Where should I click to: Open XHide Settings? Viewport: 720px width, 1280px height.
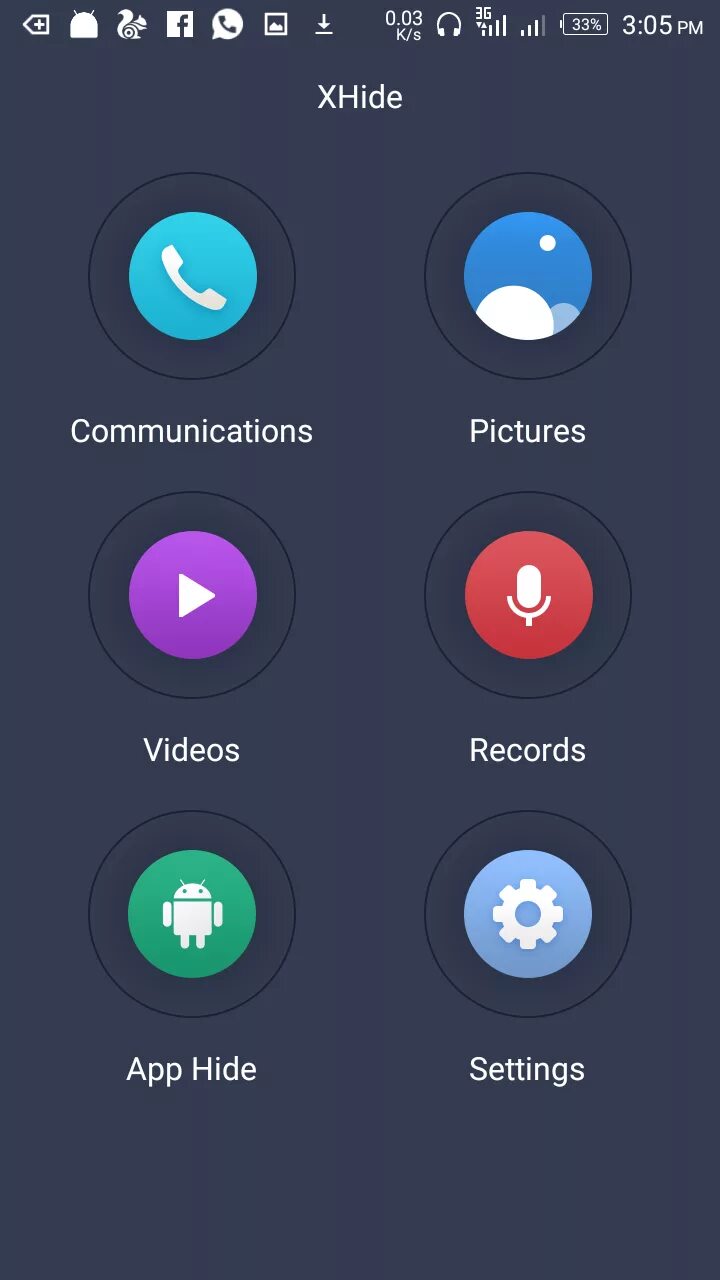(x=528, y=914)
